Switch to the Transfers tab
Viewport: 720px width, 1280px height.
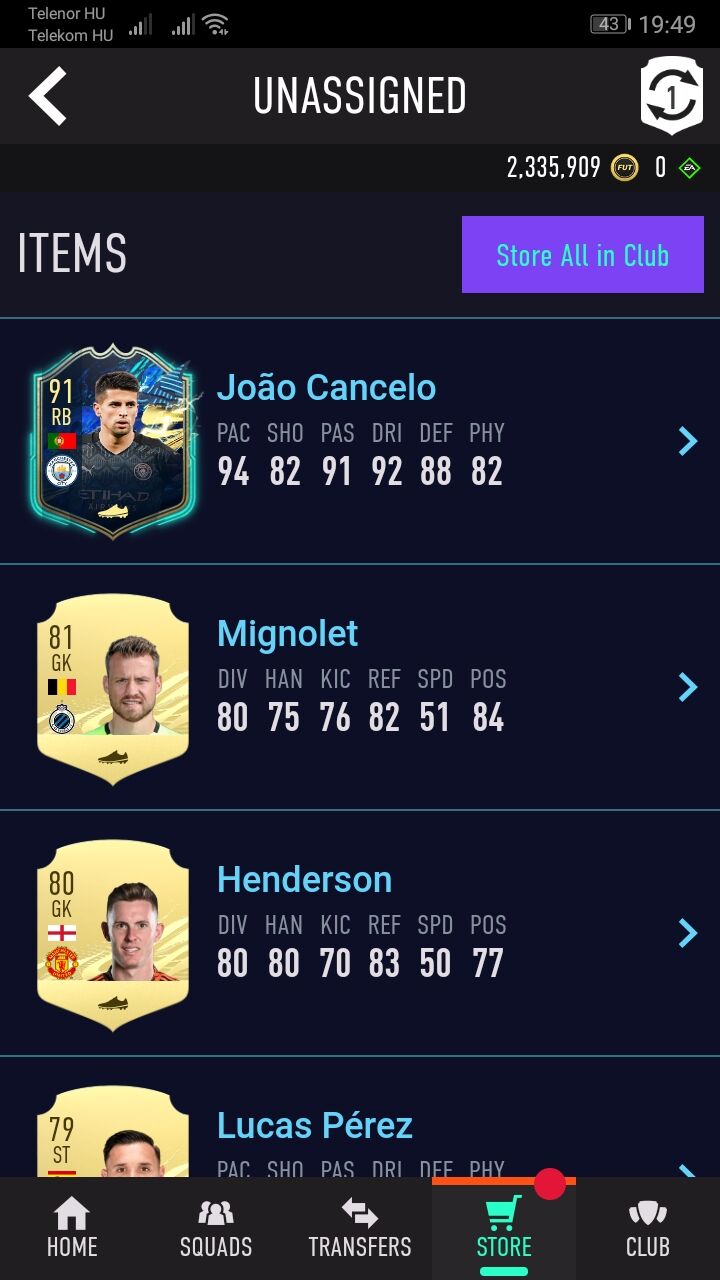tap(360, 1230)
